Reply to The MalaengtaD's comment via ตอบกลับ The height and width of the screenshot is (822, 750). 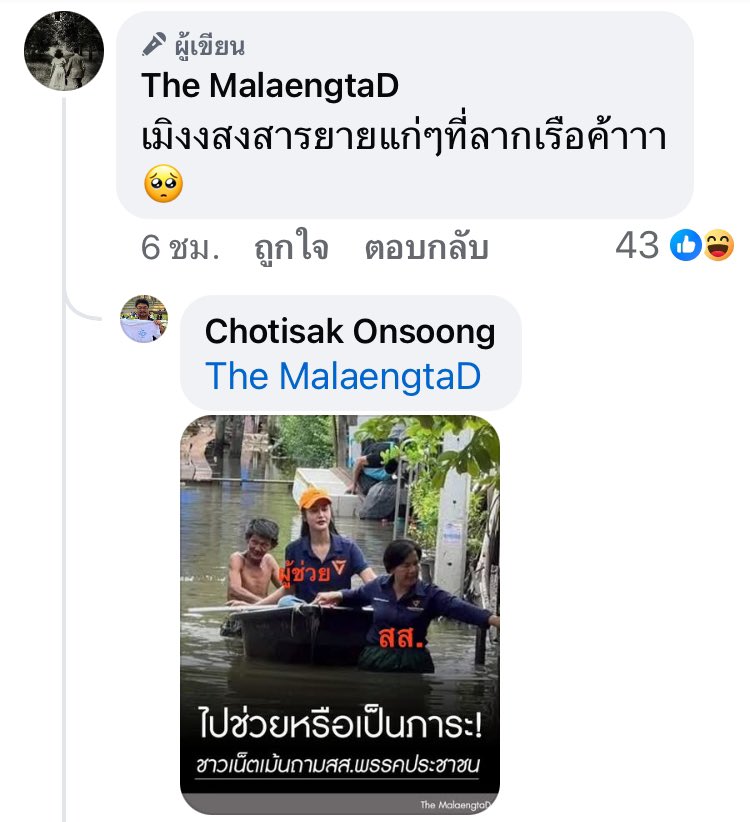(426, 246)
